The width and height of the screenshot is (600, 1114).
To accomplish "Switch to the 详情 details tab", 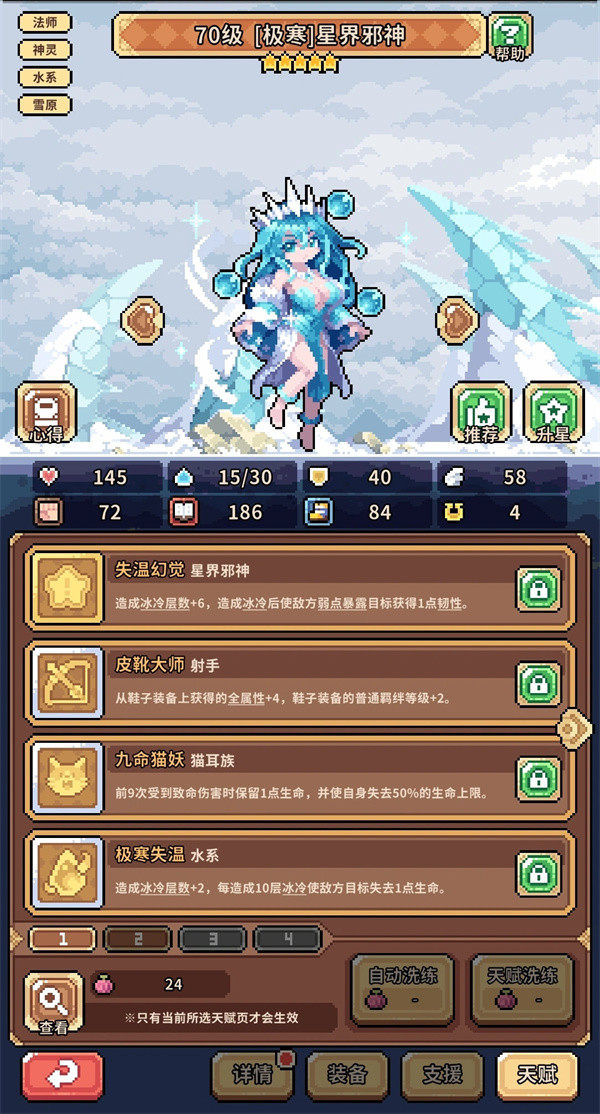I will [252, 1076].
